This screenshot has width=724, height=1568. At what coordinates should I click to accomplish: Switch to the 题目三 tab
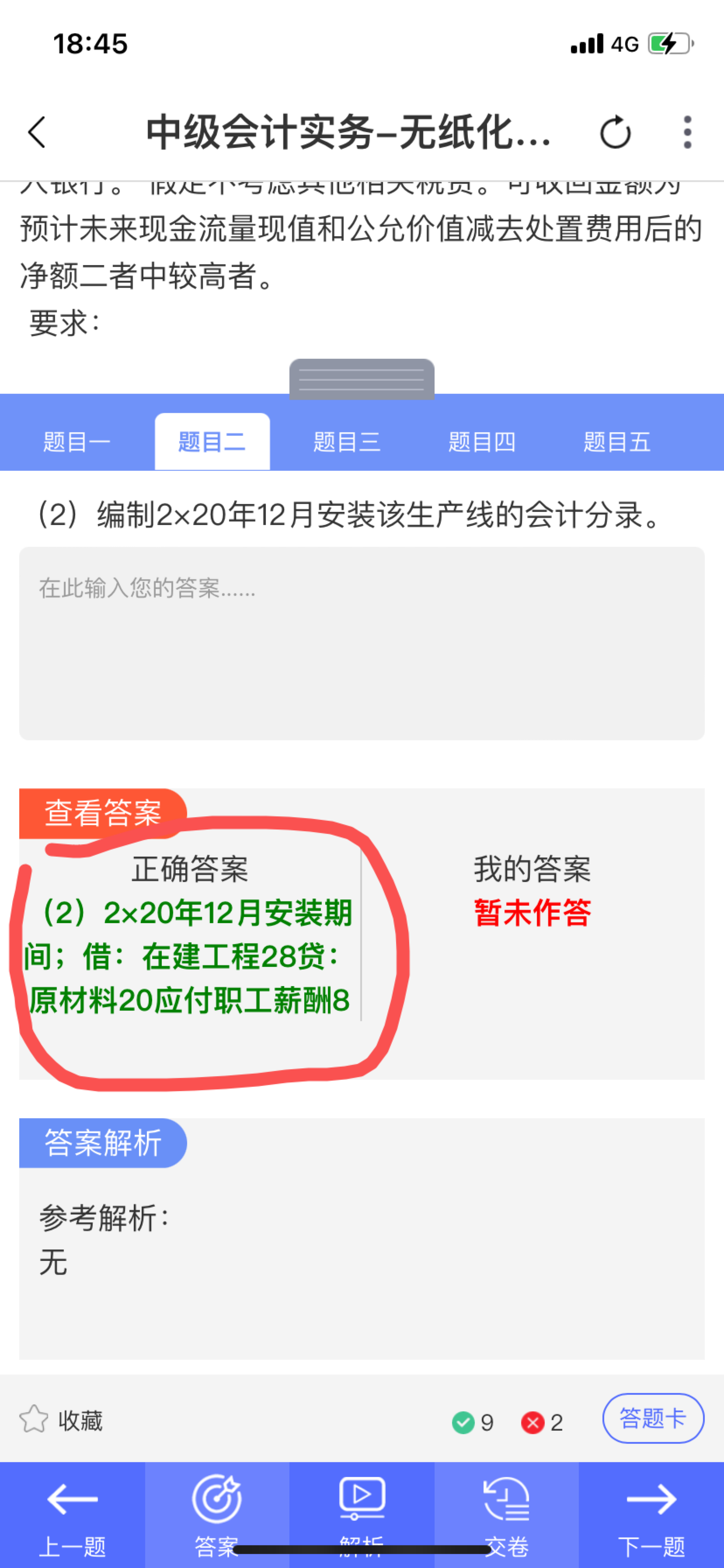point(347,441)
